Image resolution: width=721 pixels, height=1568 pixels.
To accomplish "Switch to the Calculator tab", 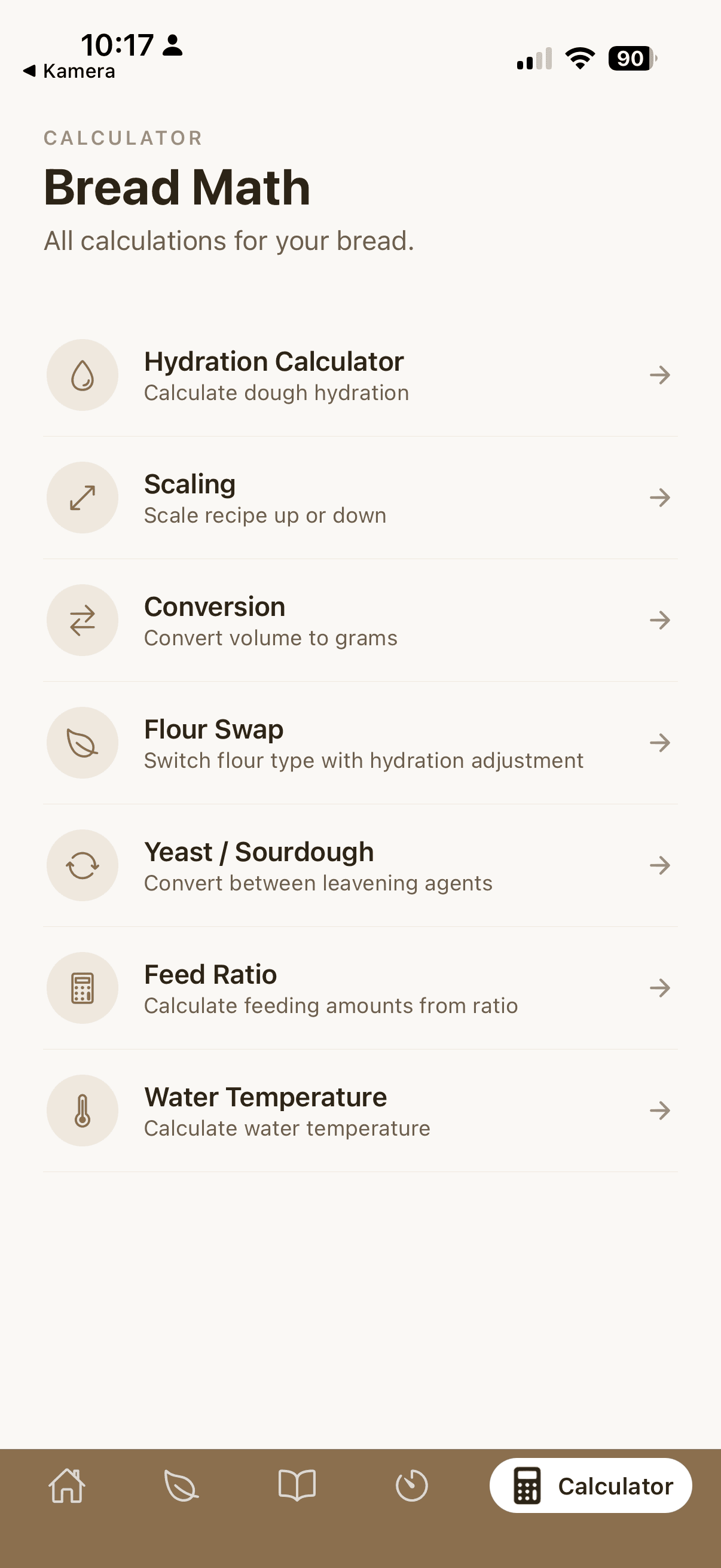I will (590, 1485).
